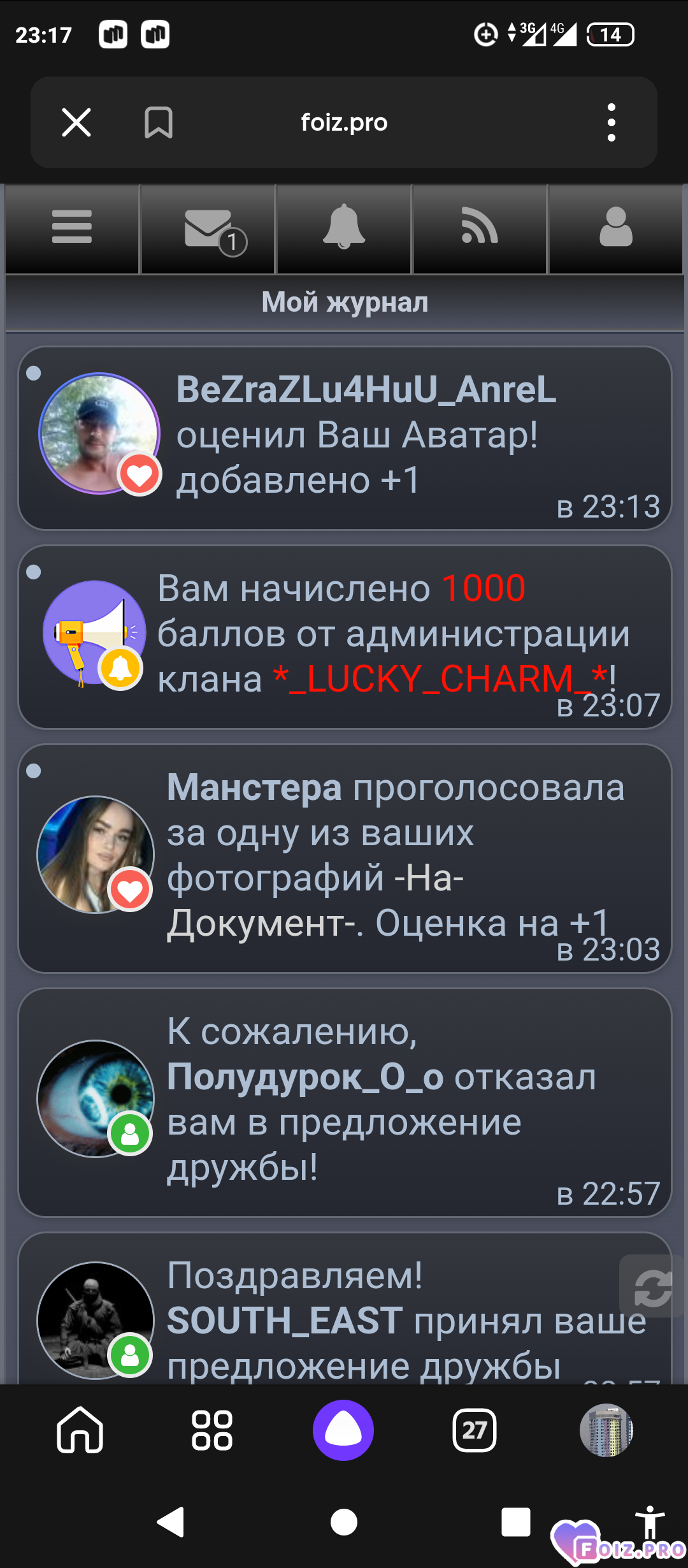Bookmark the foiz.pro page

159,122
